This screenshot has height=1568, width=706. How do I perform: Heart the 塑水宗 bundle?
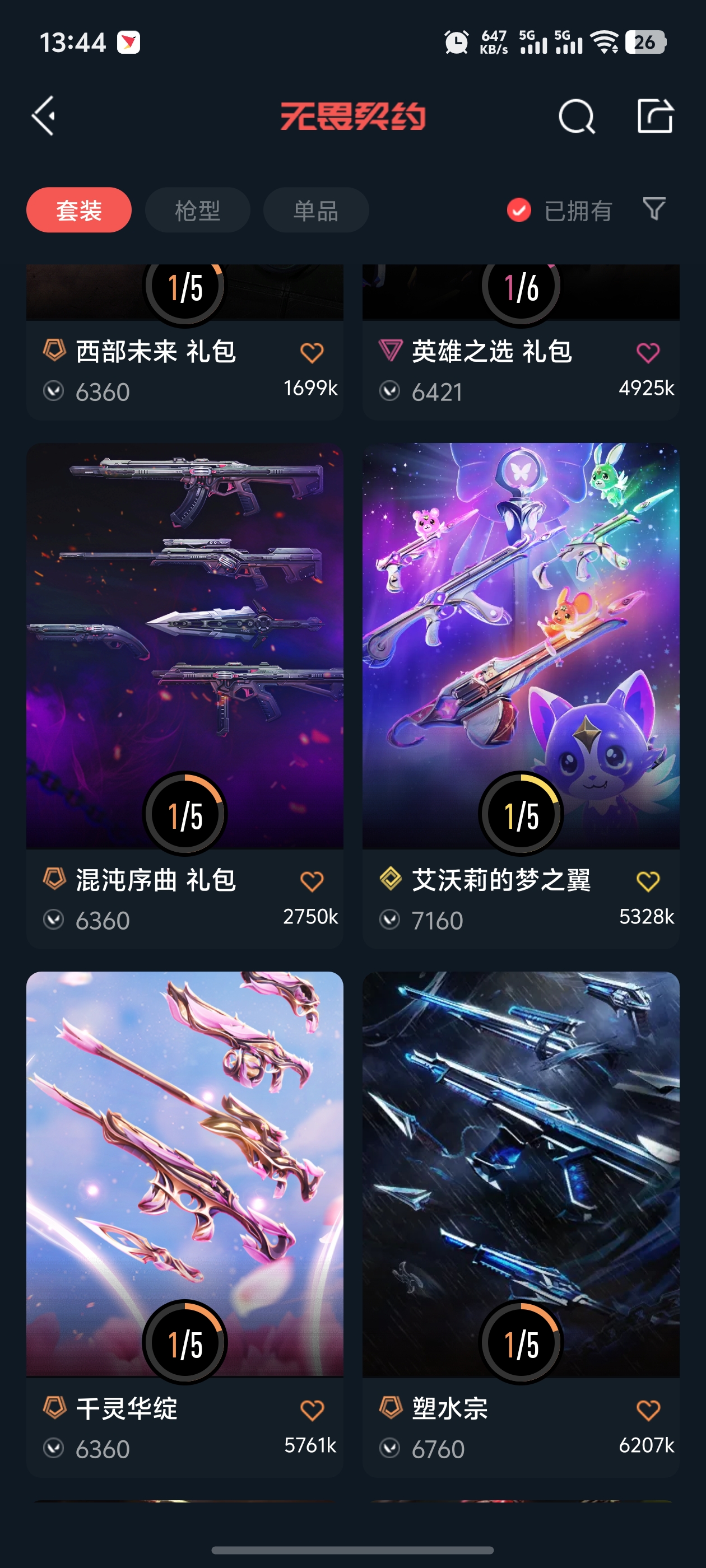pos(648,1410)
